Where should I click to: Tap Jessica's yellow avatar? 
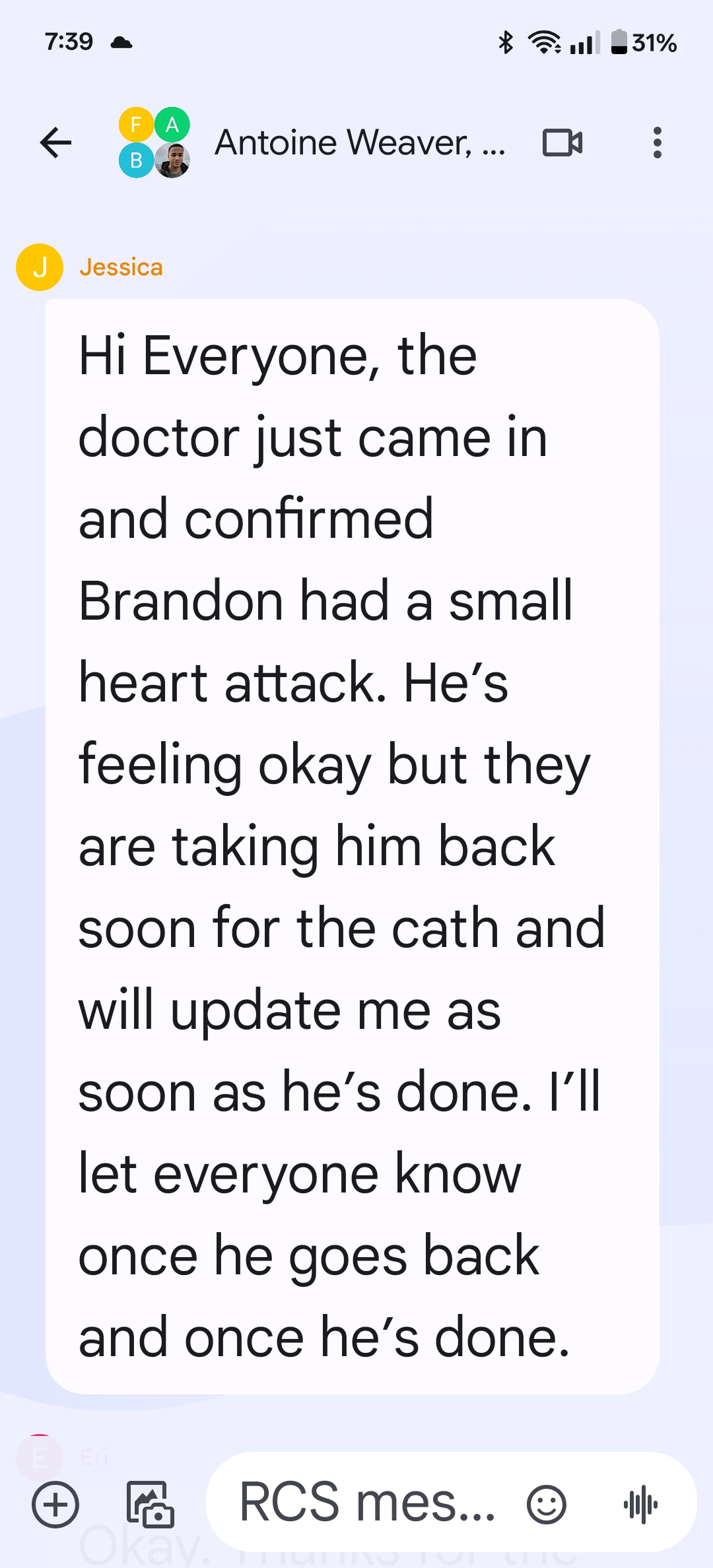point(40,267)
